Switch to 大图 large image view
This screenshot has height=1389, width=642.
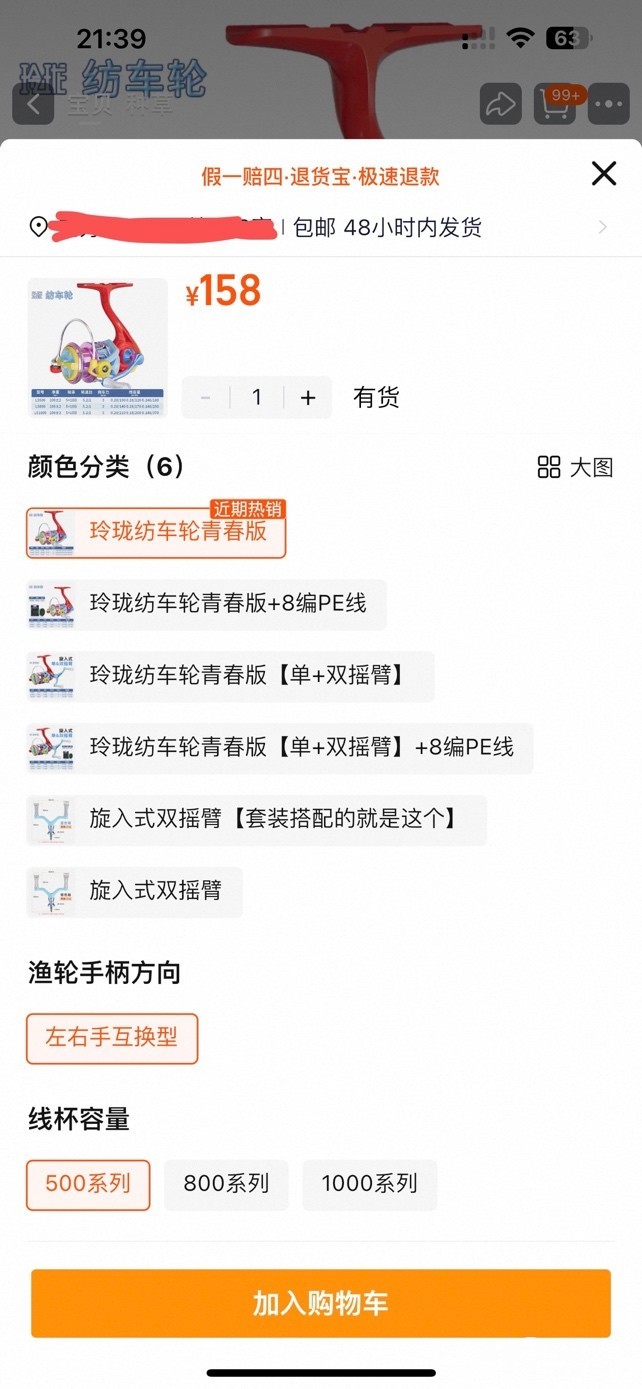[575, 467]
